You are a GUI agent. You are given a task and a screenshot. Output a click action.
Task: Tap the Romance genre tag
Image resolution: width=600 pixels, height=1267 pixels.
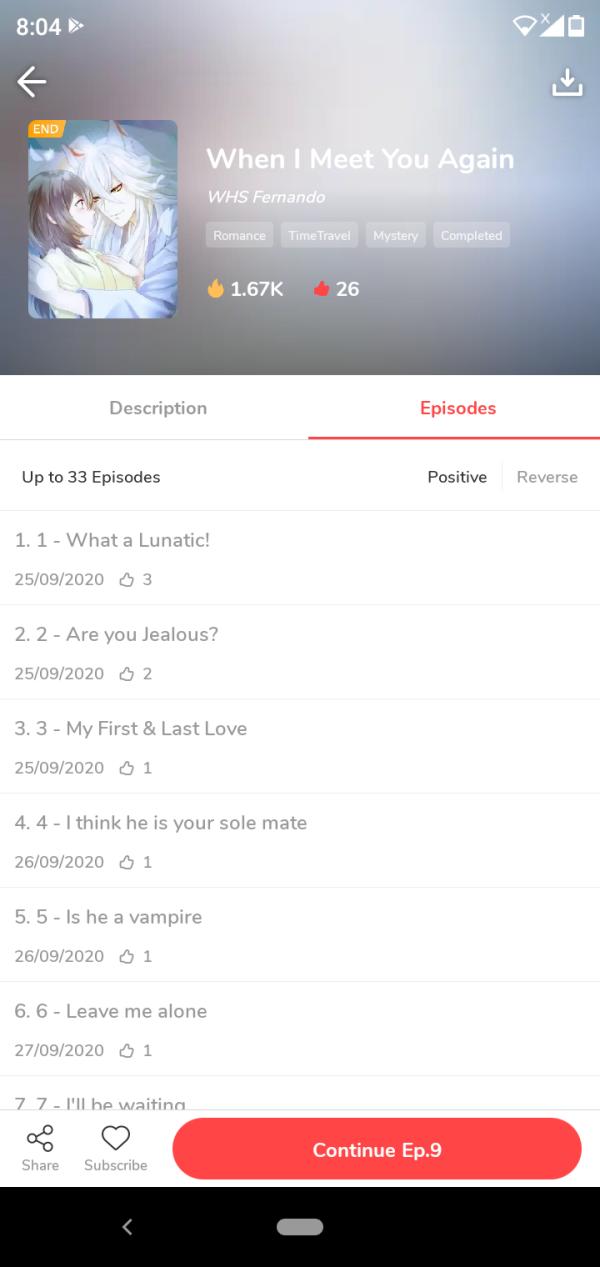[x=239, y=235]
